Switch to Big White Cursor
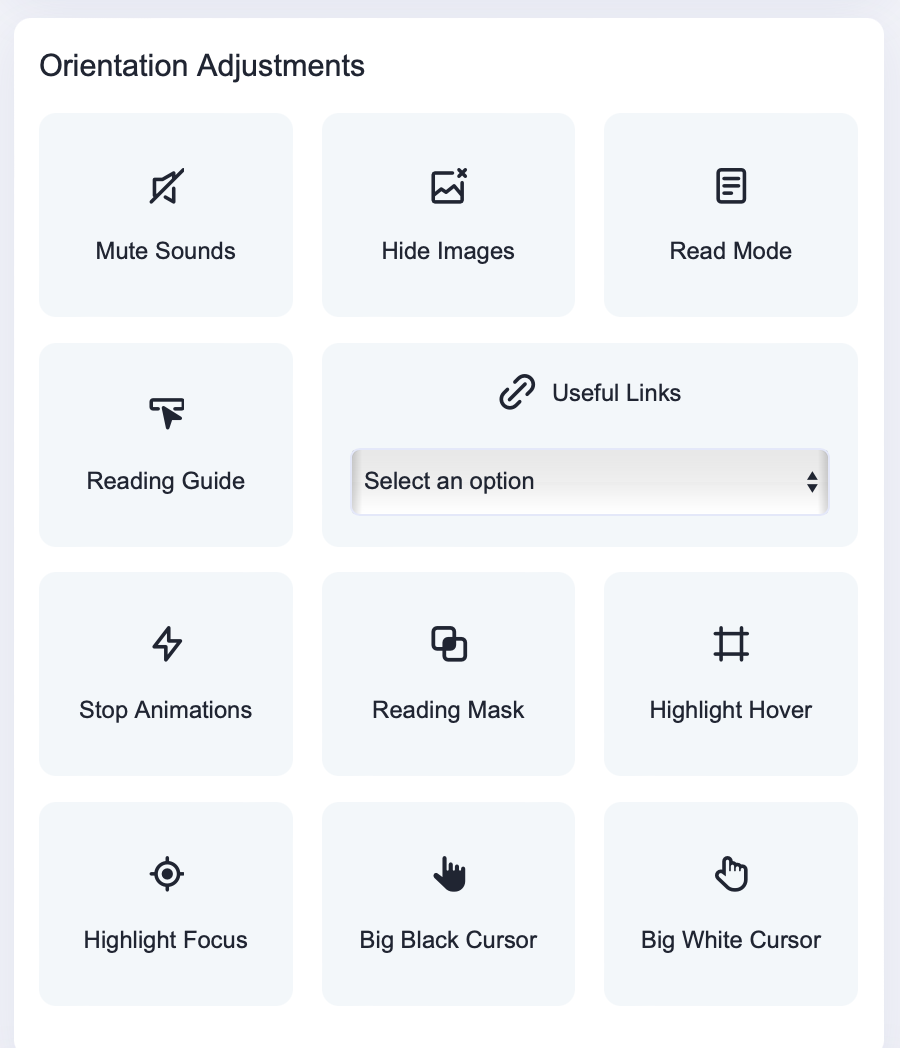Screen dimensions: 900x1048 (730, 903)
